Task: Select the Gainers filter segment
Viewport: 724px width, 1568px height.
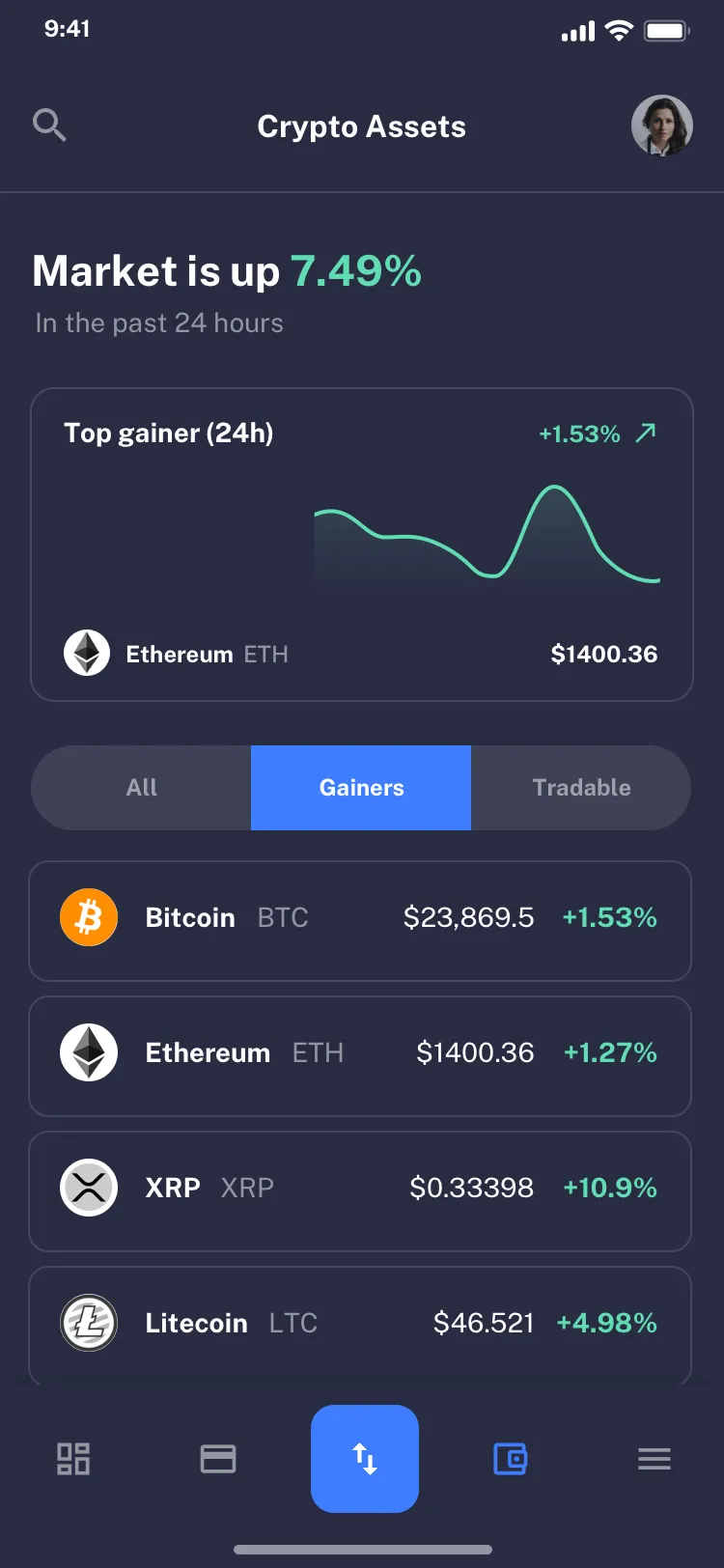Action: tap(360, 788)
